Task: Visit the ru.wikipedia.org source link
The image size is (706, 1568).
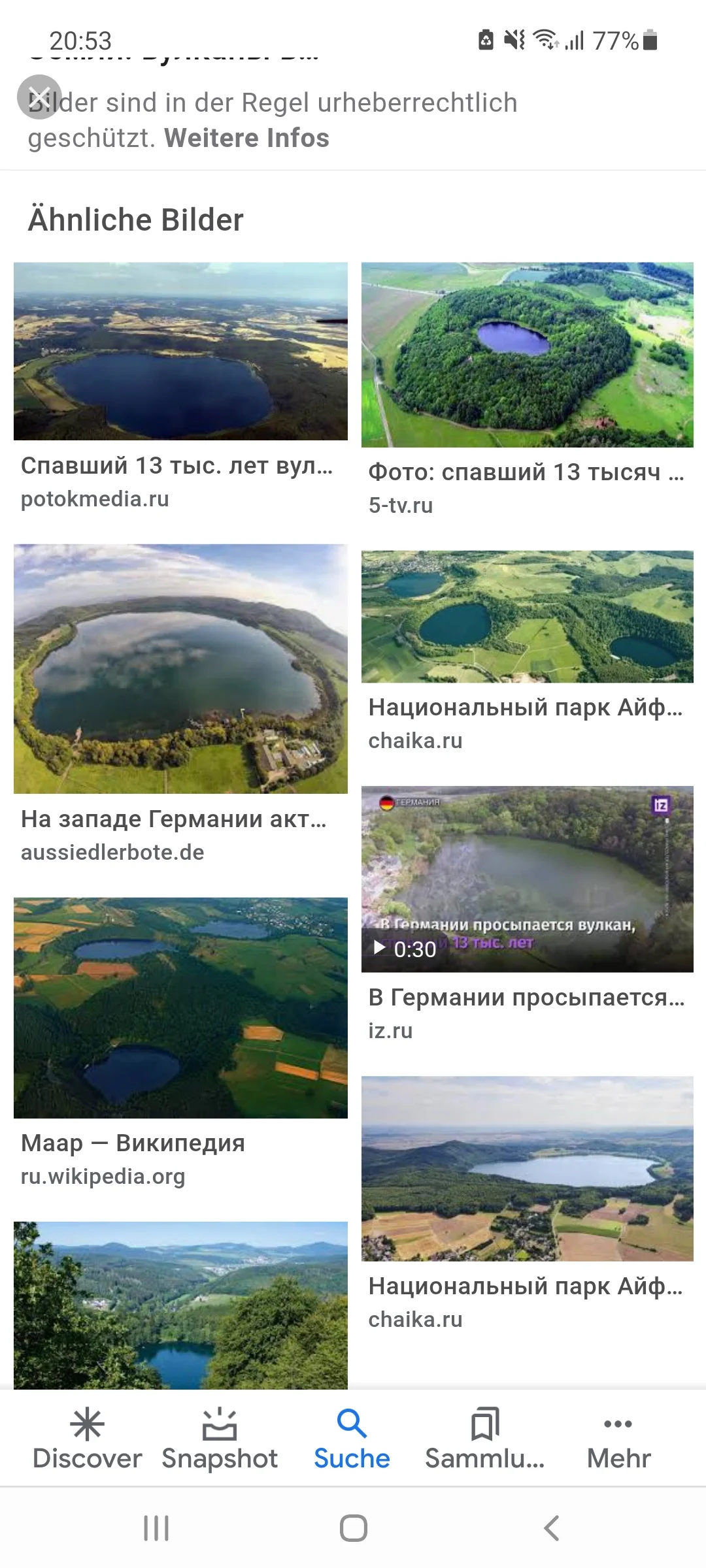Action: point(103,1177)
